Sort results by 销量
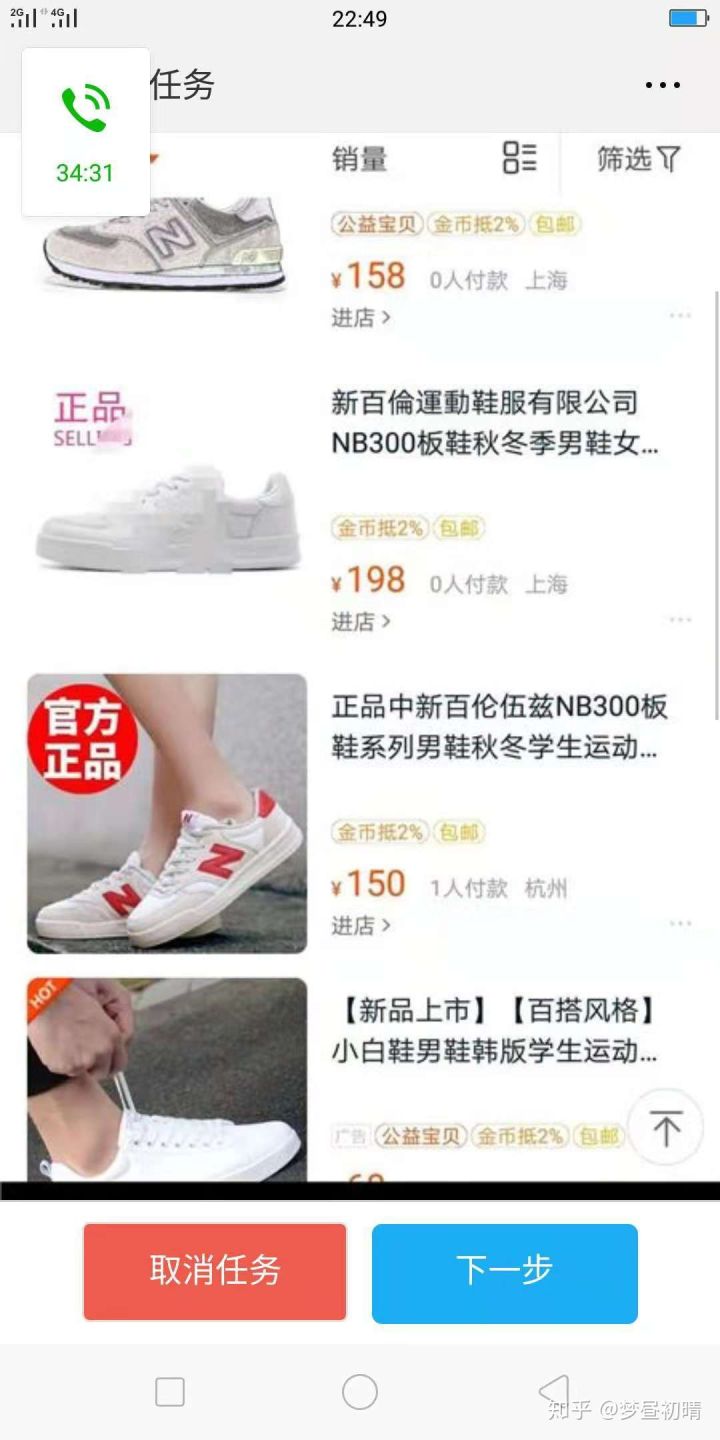The height and width of the screenshot is (1440, 720). coord(359,159)
